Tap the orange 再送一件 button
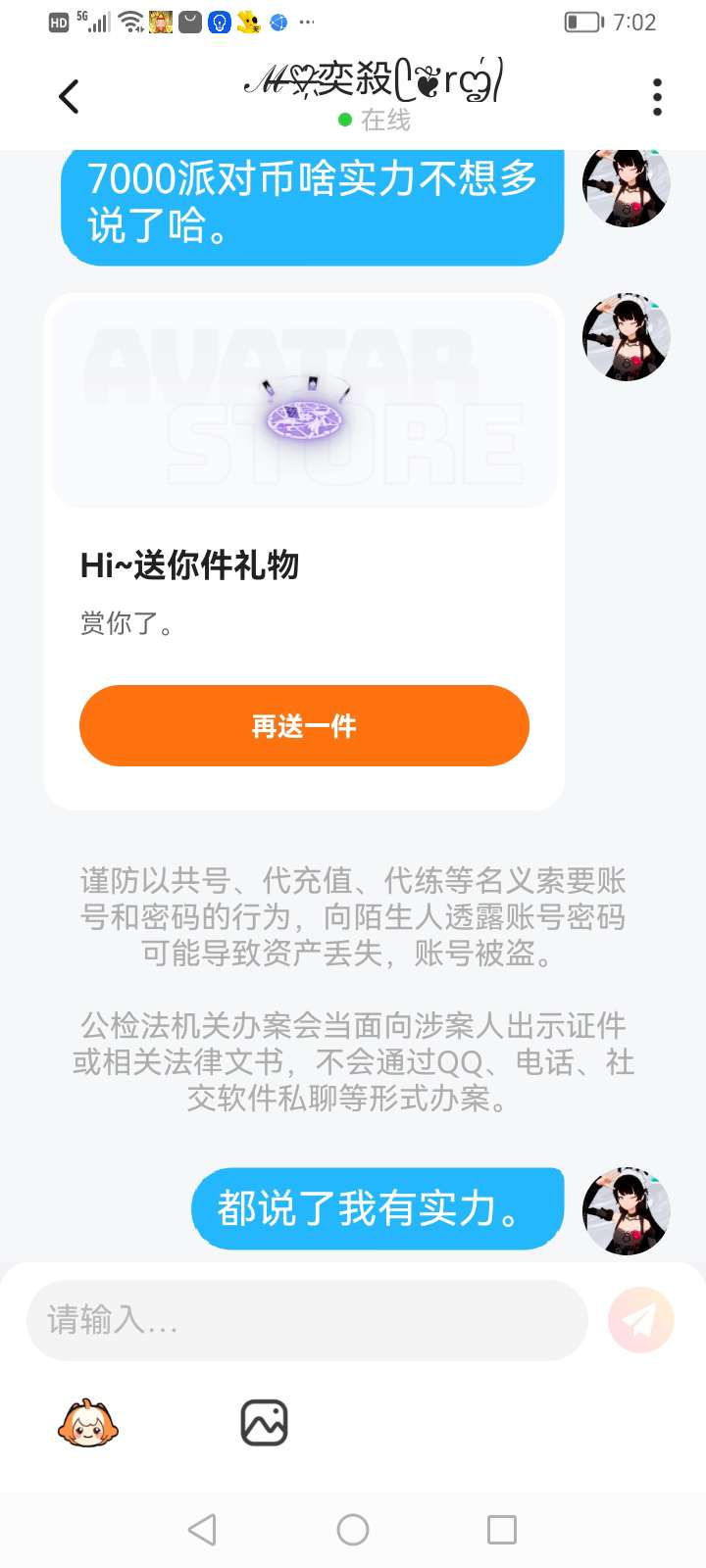This screenshot has width=706, height=1568. coord(304,726)
